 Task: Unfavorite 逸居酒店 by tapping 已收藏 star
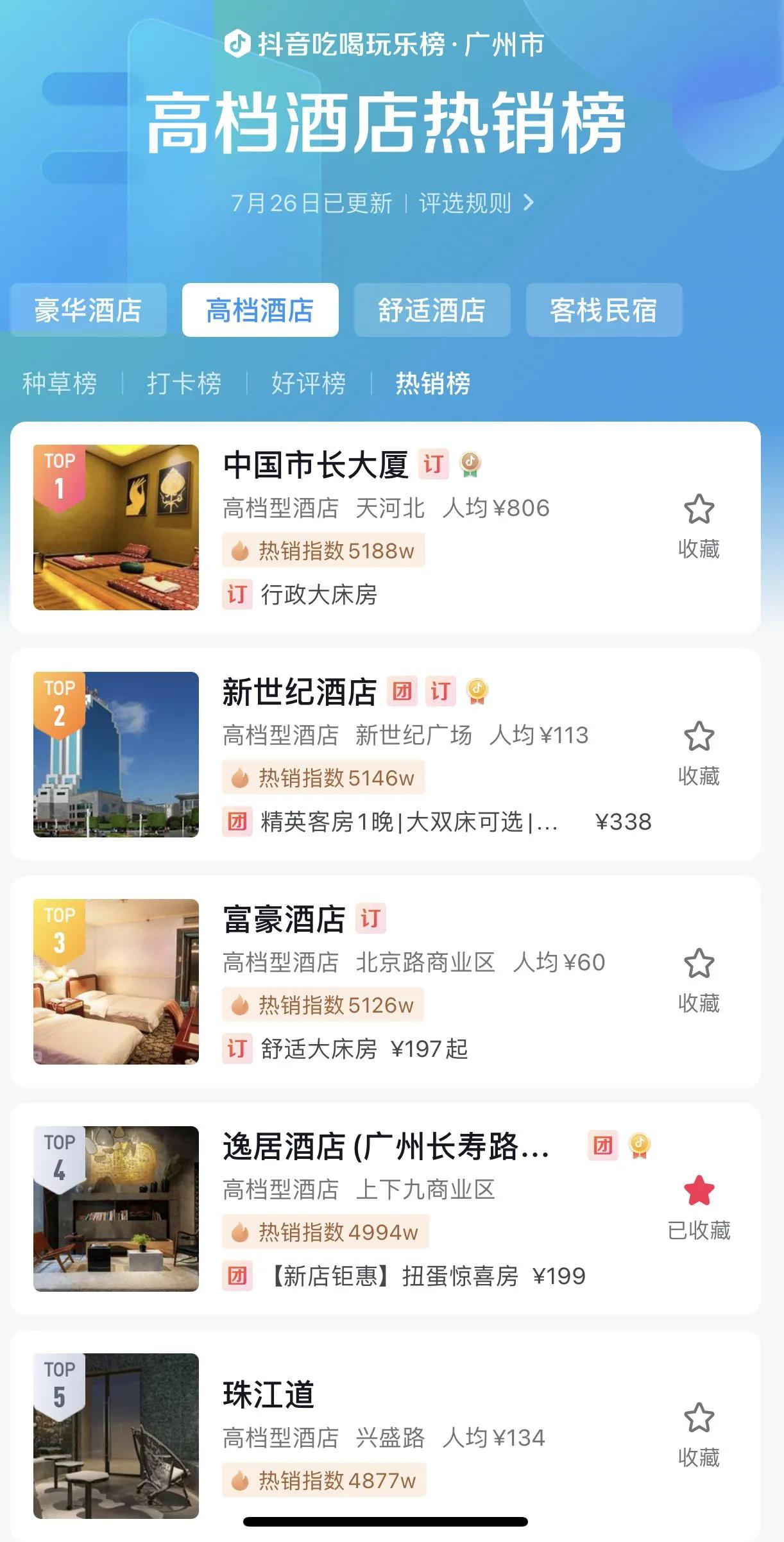[699, 1190]
